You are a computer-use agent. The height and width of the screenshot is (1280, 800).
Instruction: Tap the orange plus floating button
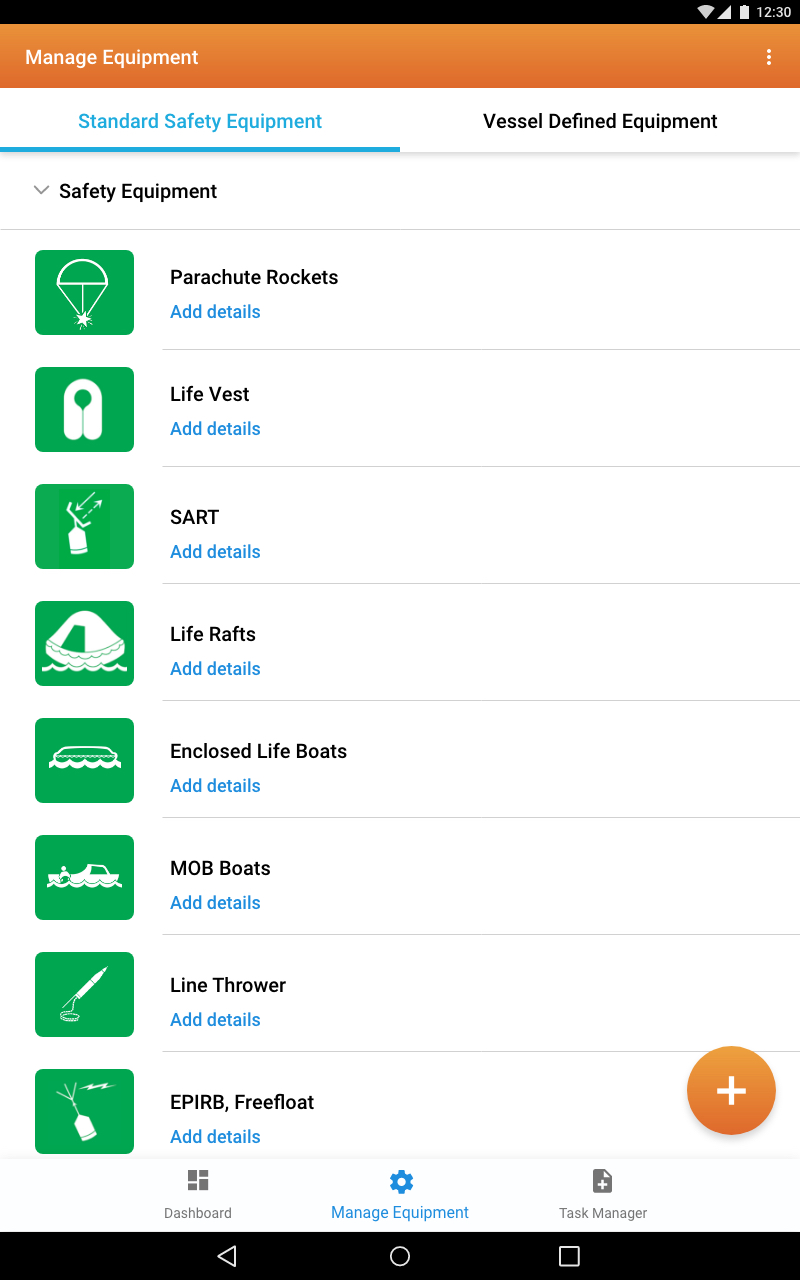(731, 1091)
